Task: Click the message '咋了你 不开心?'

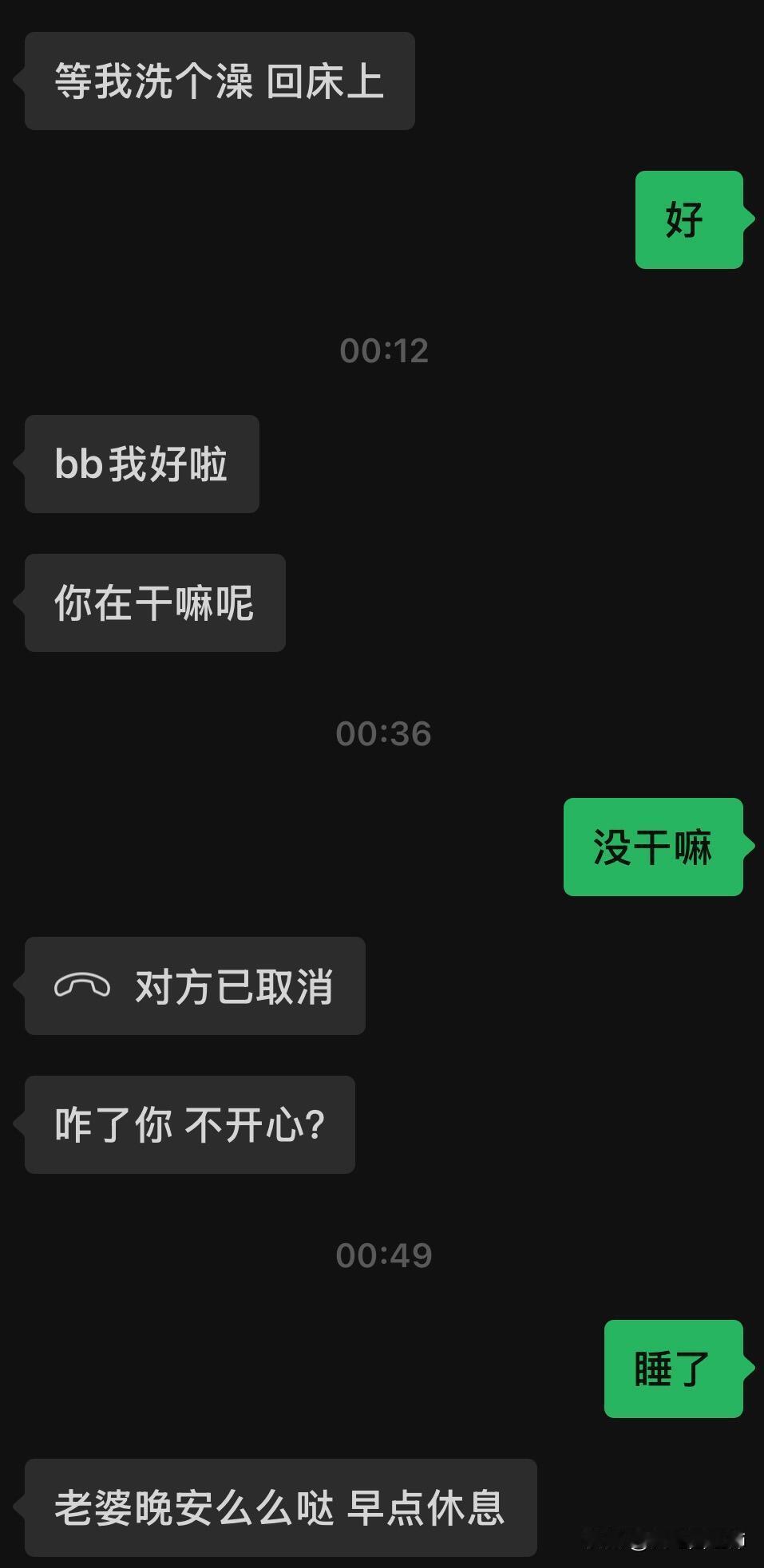Action: pos(189,1125)
